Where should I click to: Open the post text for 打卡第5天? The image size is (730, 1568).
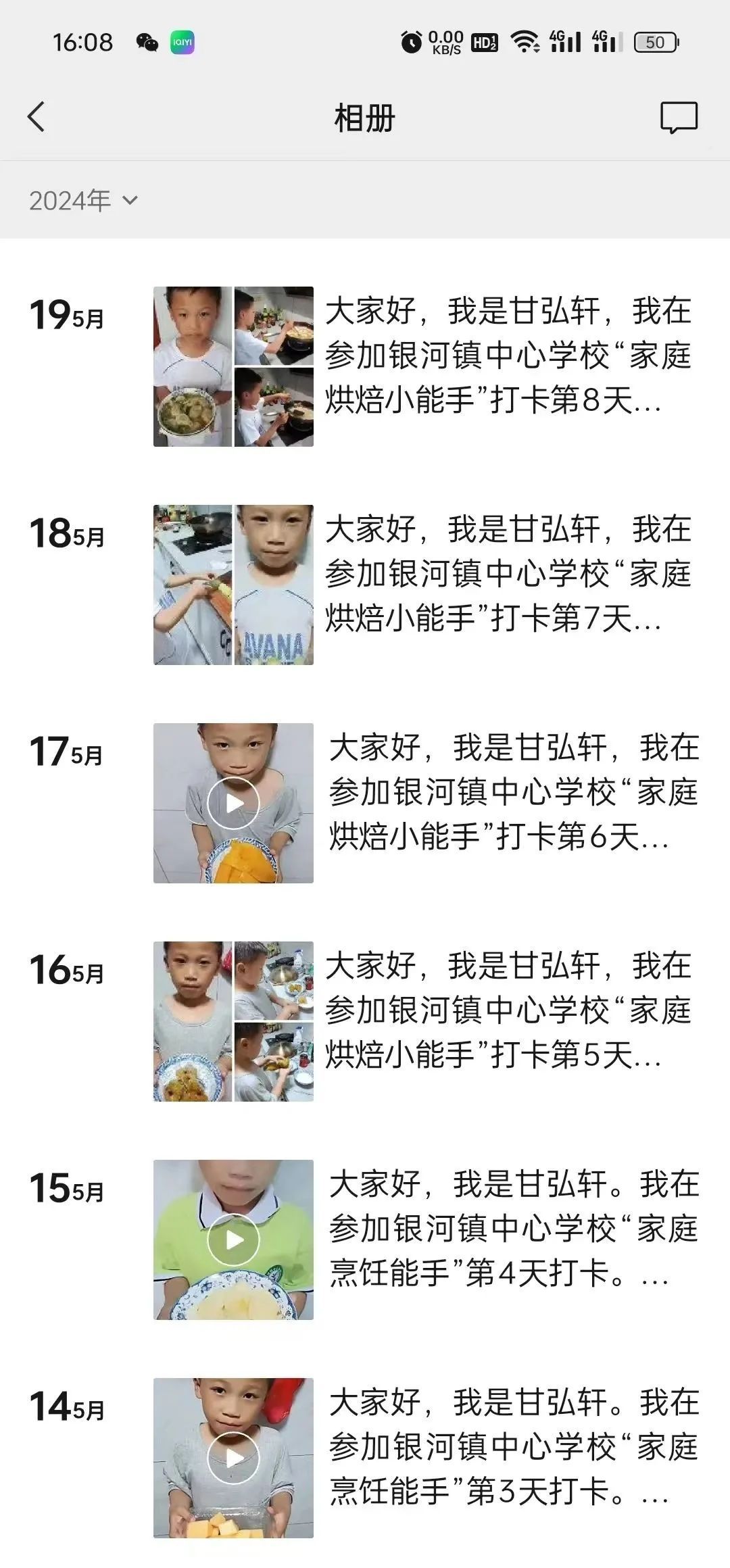[x=508, y=1010]
